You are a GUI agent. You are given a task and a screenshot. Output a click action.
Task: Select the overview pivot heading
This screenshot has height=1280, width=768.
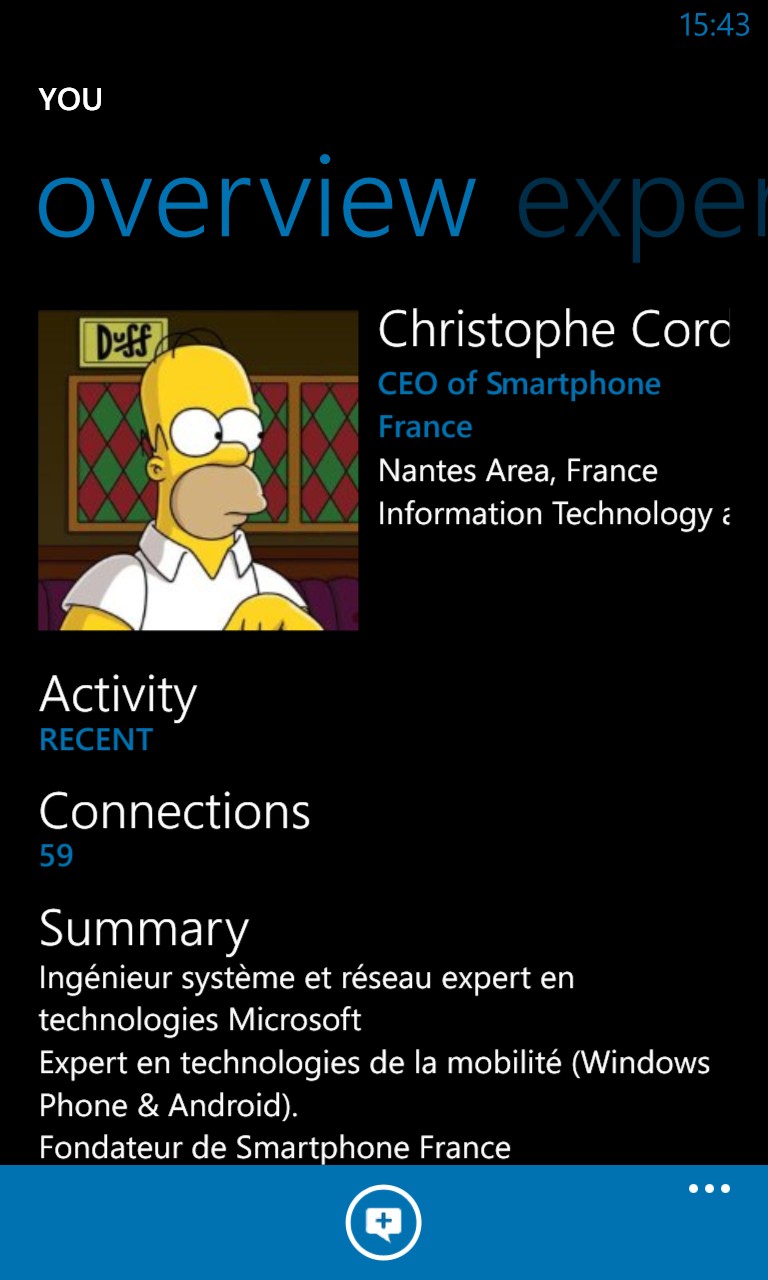coord(256,203)
